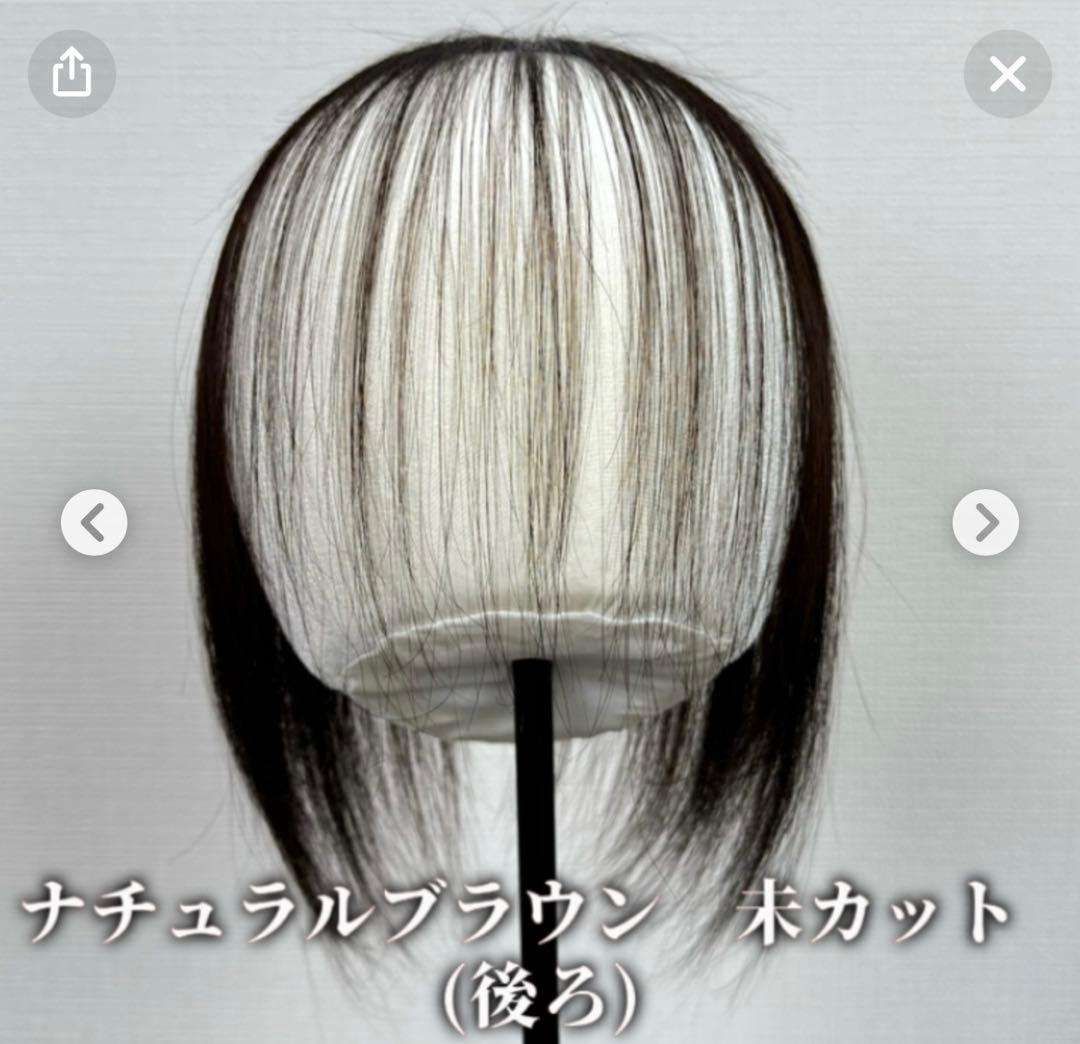Go to the next image
The image size is (1080, 1044).
click(985, 522)
